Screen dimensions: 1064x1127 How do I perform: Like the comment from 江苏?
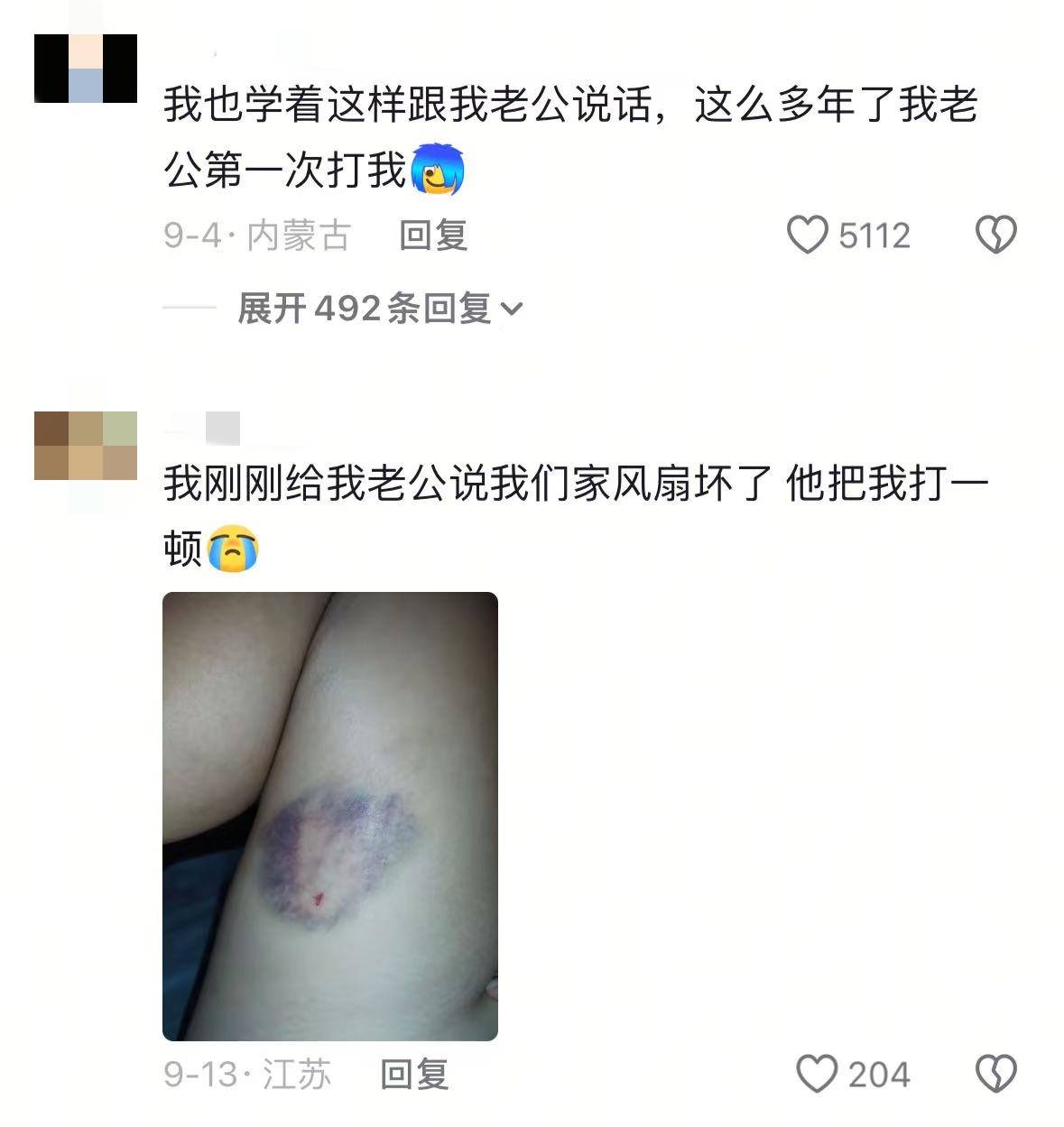pyautogui.click(x=817, y=1074)
